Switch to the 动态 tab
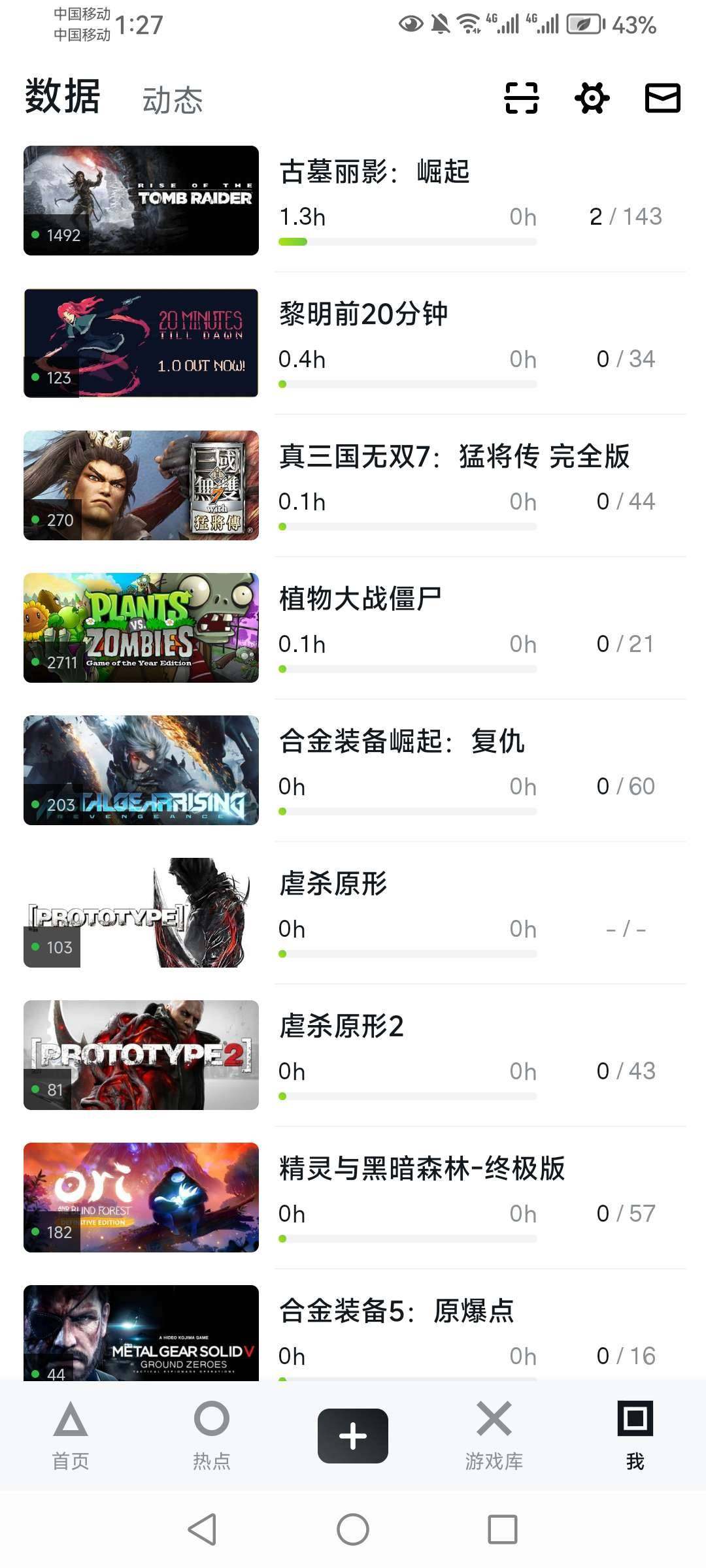 pos(171,99)
